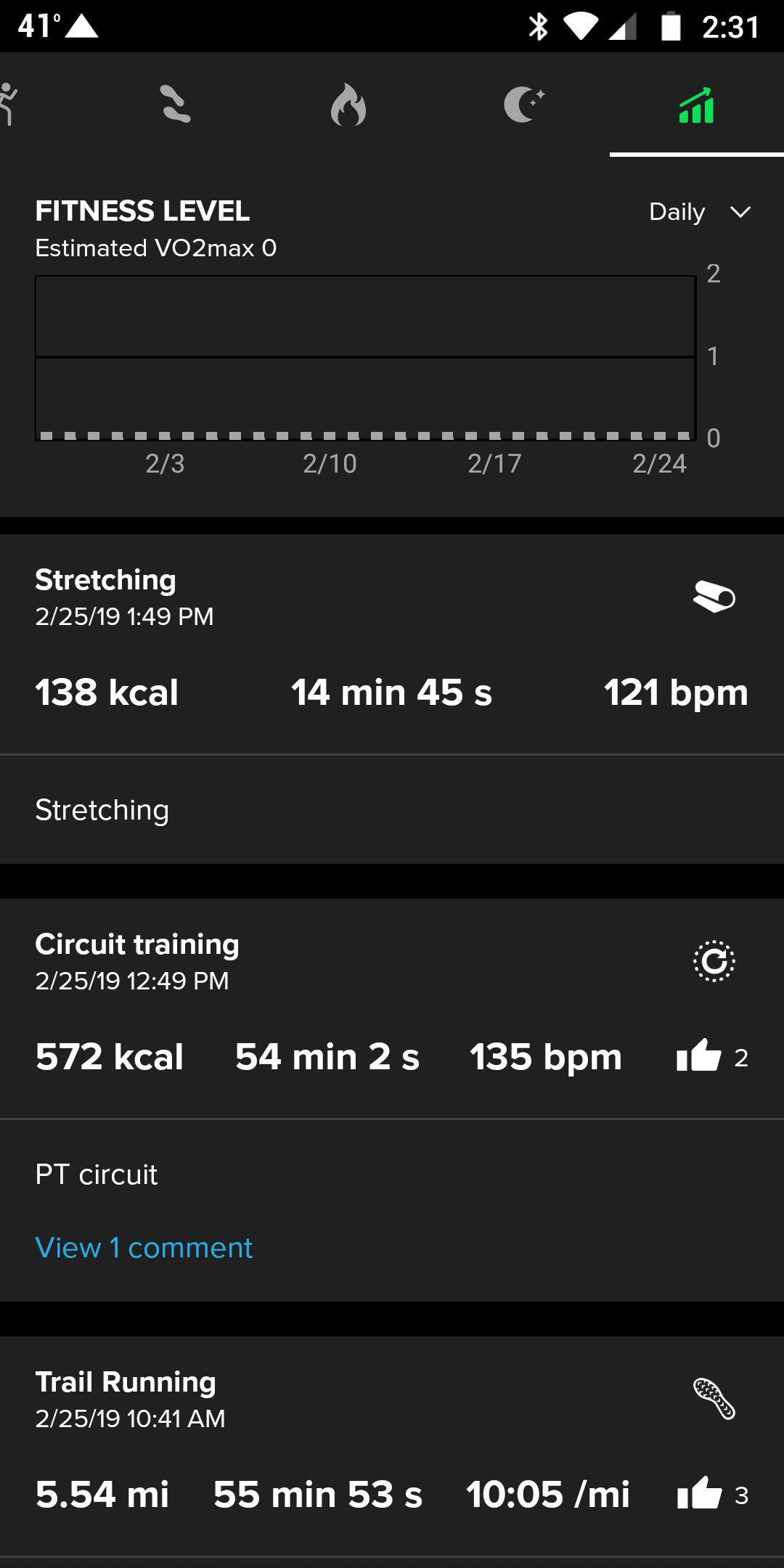Open the Stretching workout card
The width and height of the screenshot is (784, 1568).
[x=392, y=699]
